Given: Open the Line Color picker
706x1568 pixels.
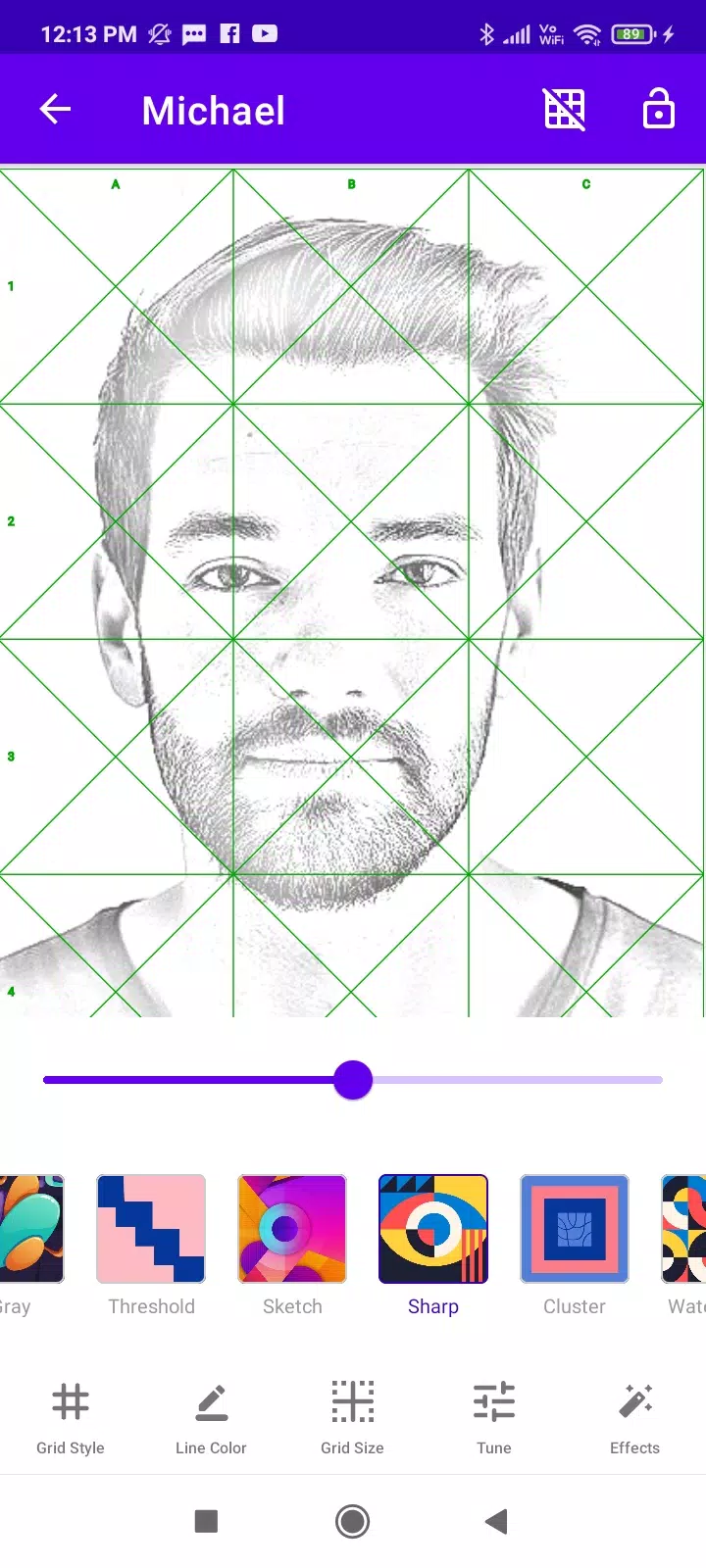Looking at the screenshot, I should coord(211,1417).
